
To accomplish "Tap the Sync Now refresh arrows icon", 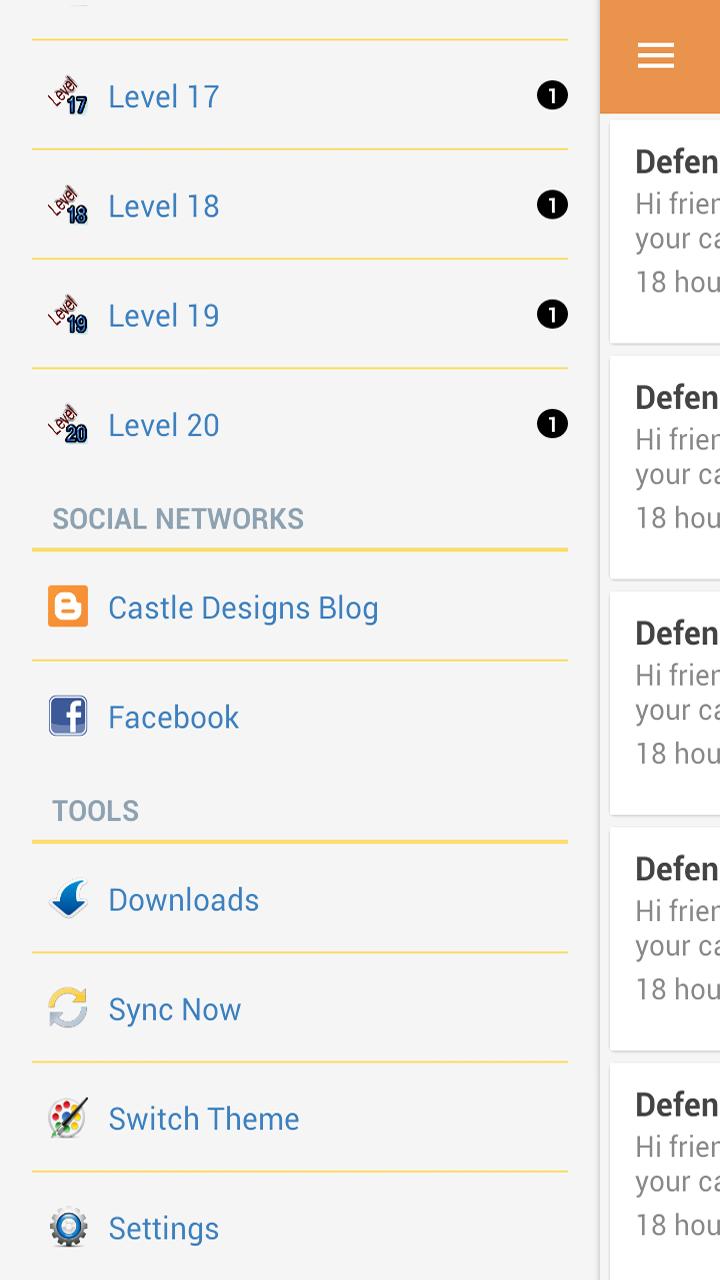I will (x=66, y=1008).
